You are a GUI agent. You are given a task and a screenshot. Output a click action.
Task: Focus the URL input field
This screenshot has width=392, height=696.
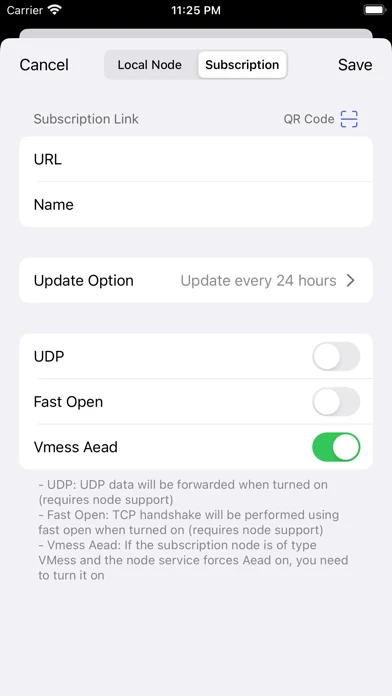click(196, 159)
